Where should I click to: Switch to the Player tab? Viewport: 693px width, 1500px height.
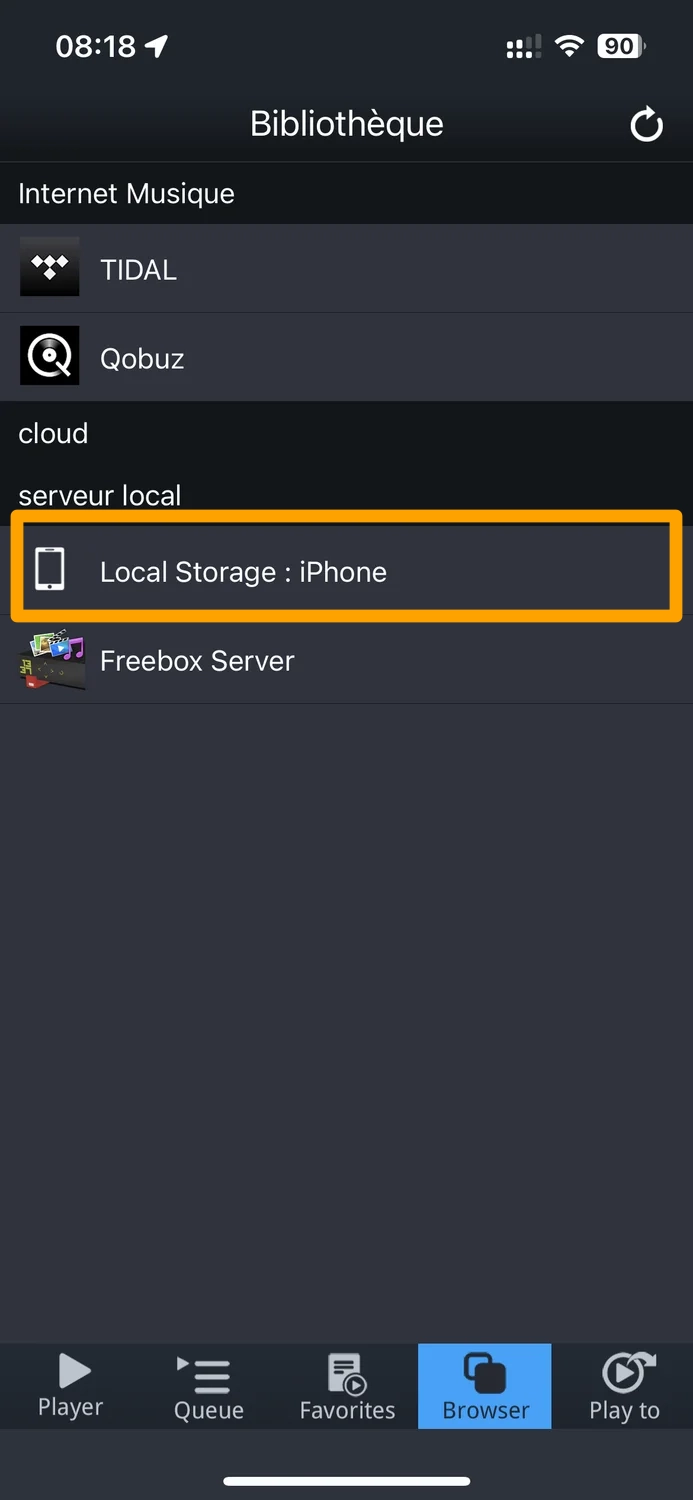[70, 1386]
